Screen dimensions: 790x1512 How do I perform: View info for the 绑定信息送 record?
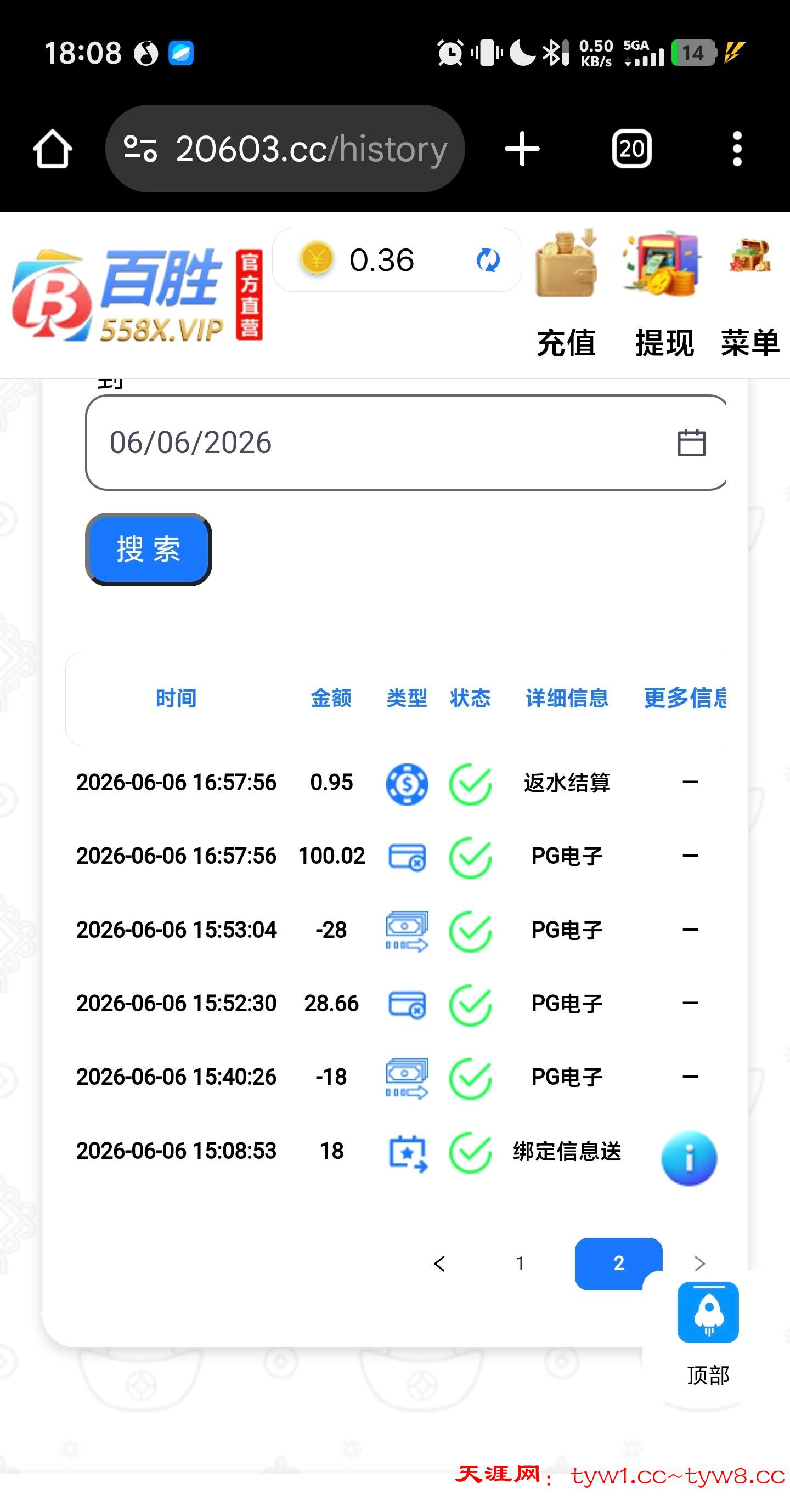[689, 1159]
